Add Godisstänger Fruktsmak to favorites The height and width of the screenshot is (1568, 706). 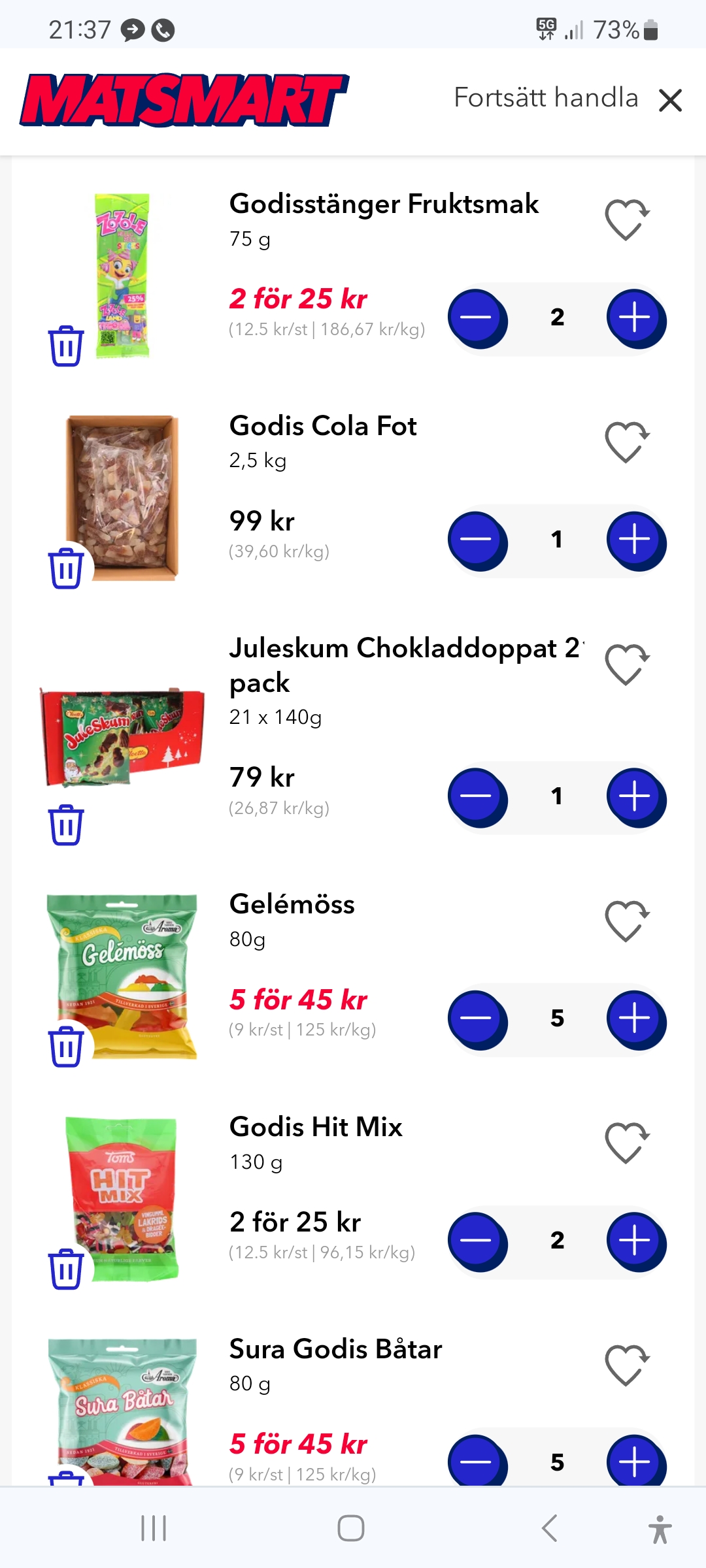point(626,220)
